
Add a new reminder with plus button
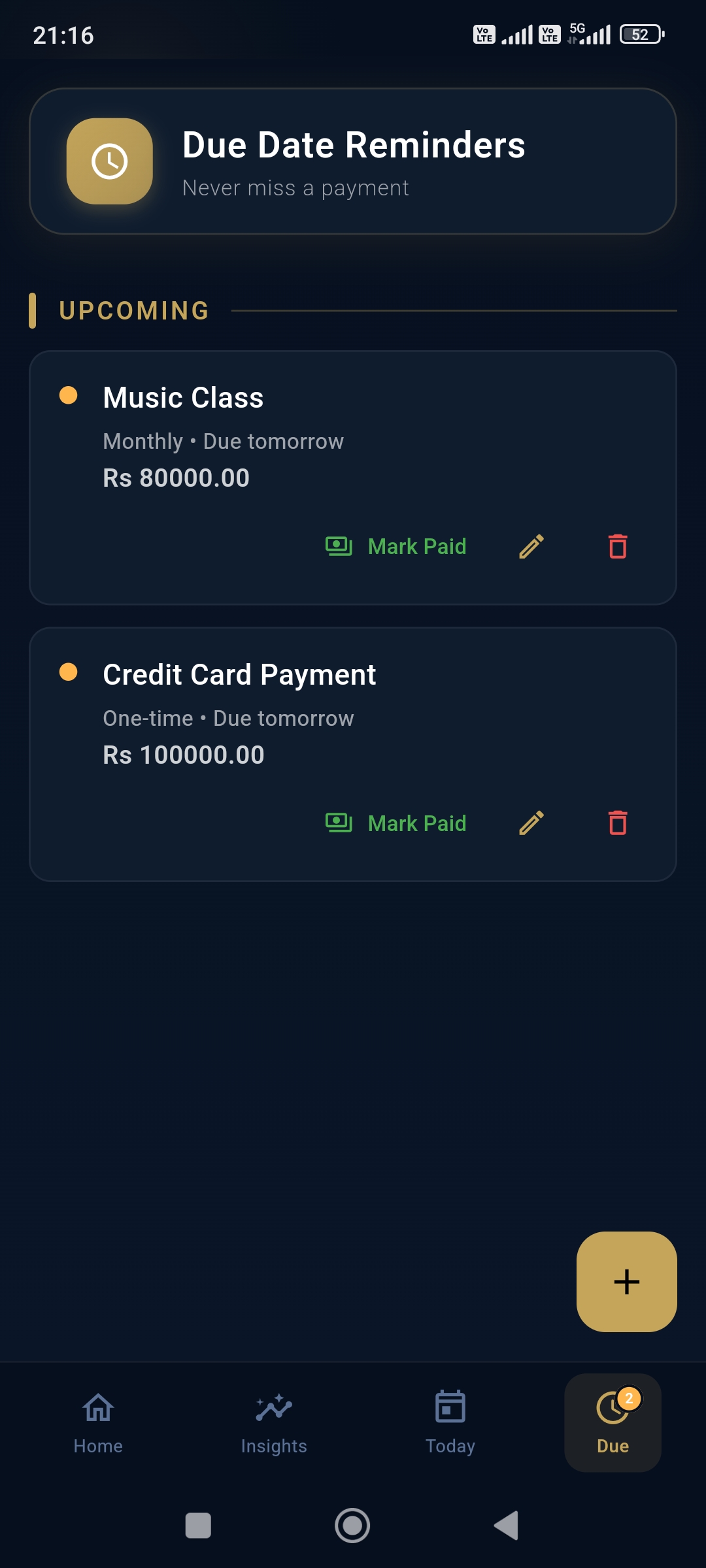point(626,1281)
